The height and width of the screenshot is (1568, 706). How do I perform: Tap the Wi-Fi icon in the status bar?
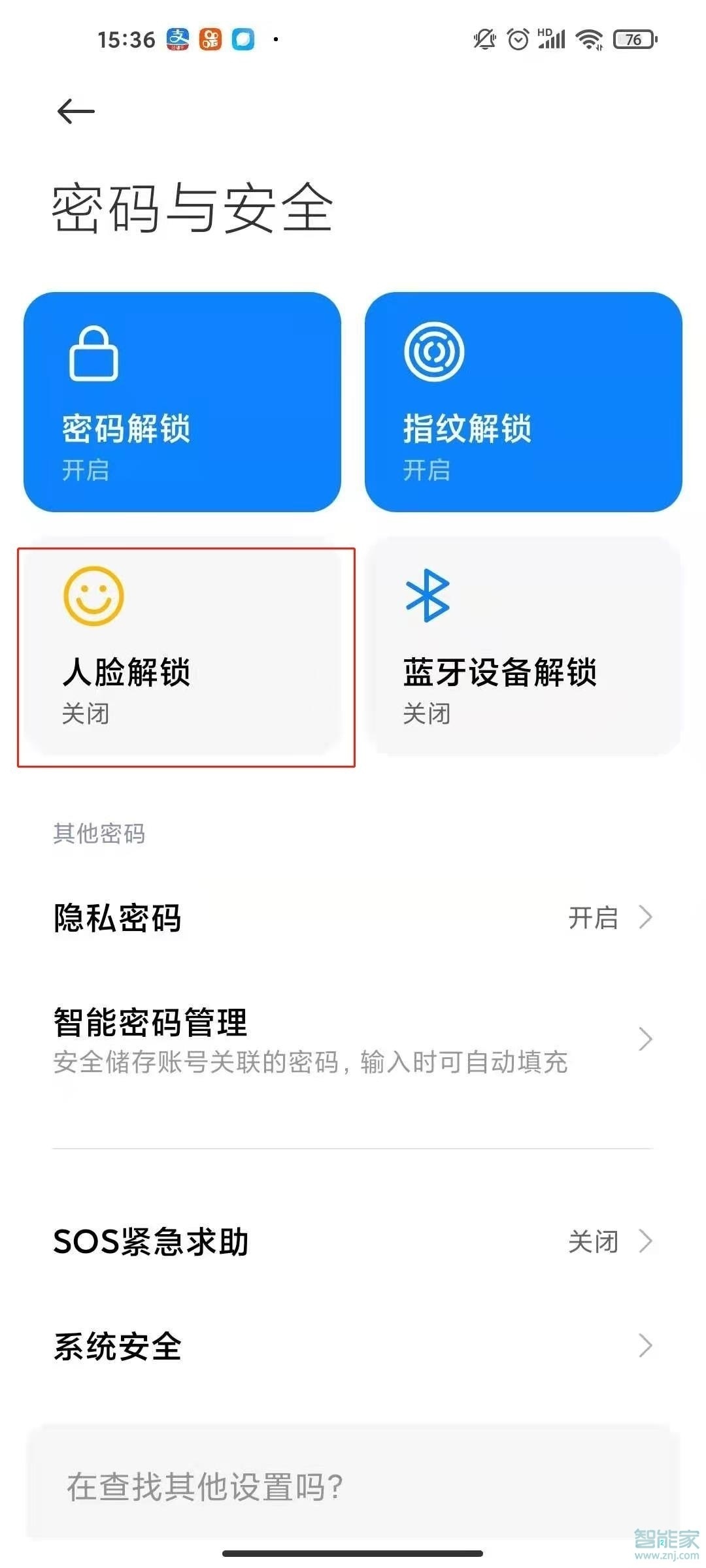(x=587, y=39)
